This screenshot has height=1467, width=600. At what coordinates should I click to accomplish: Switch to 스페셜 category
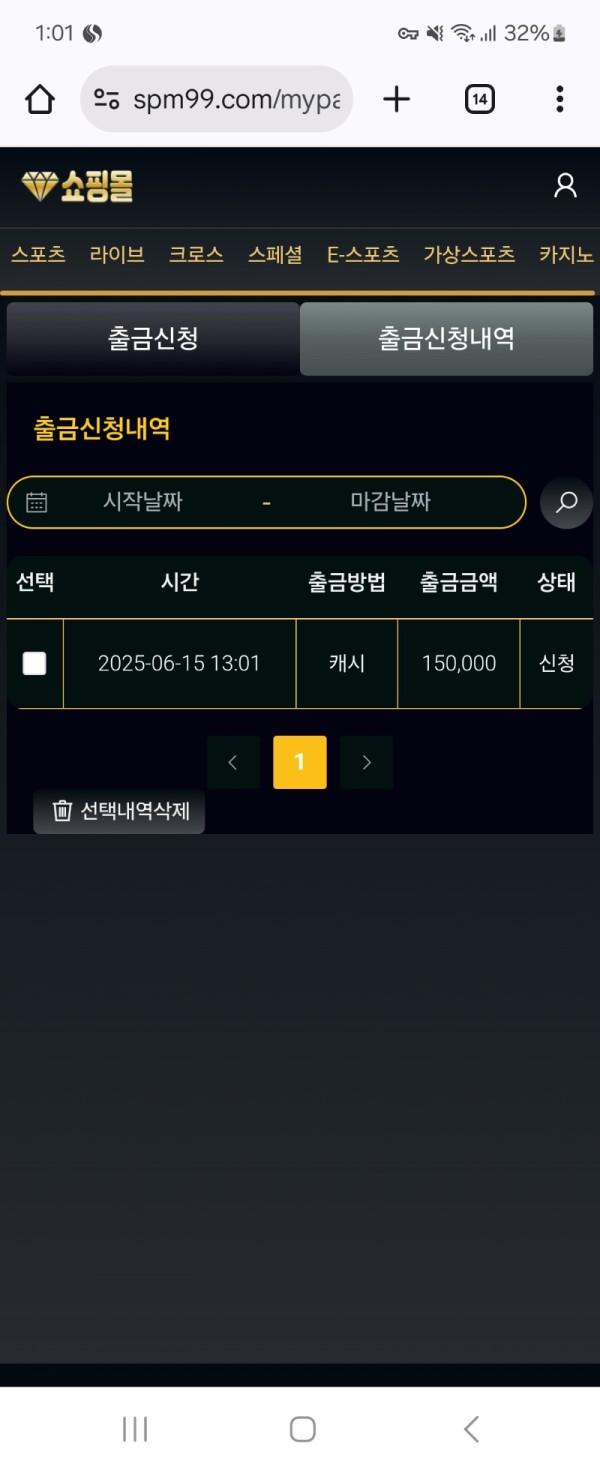pyautogui.click(x=275, y=254)
